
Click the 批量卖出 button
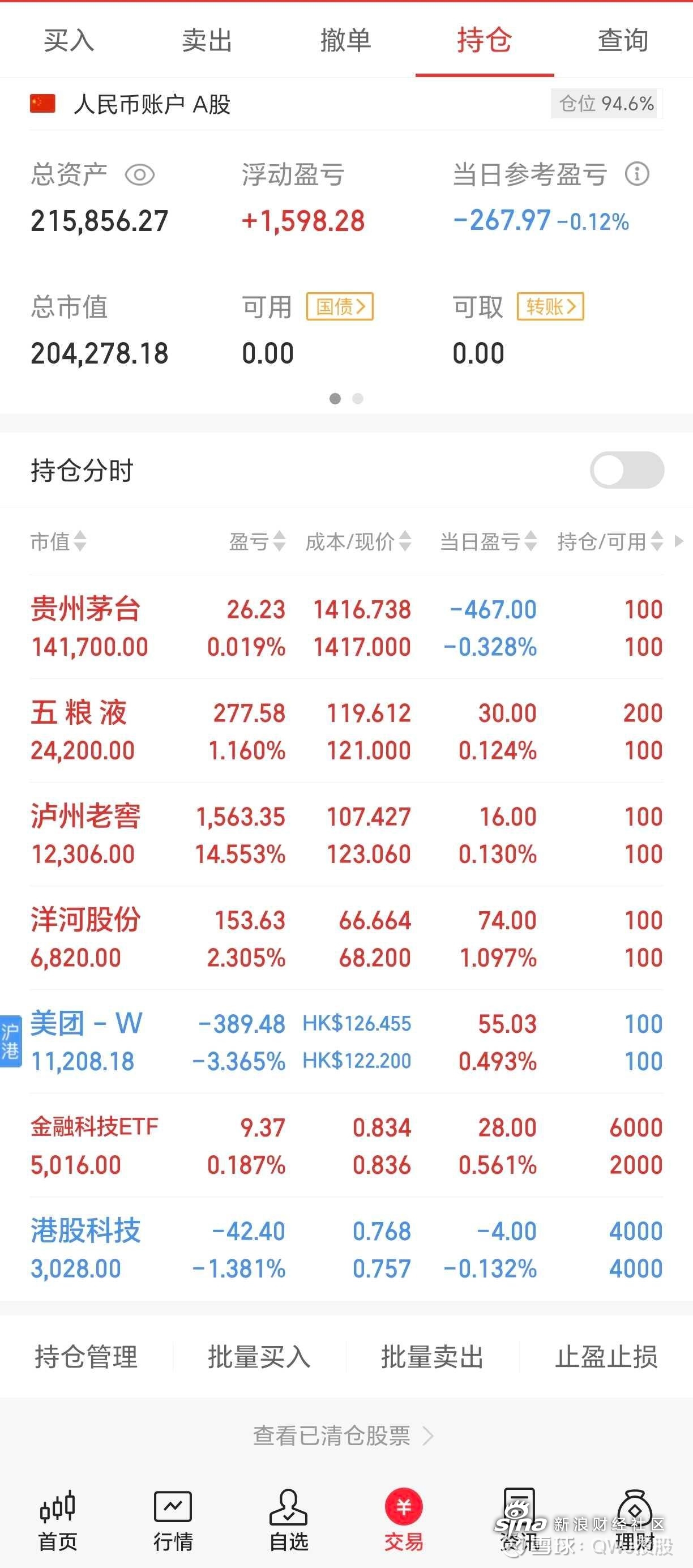[x=433, y=1358]
